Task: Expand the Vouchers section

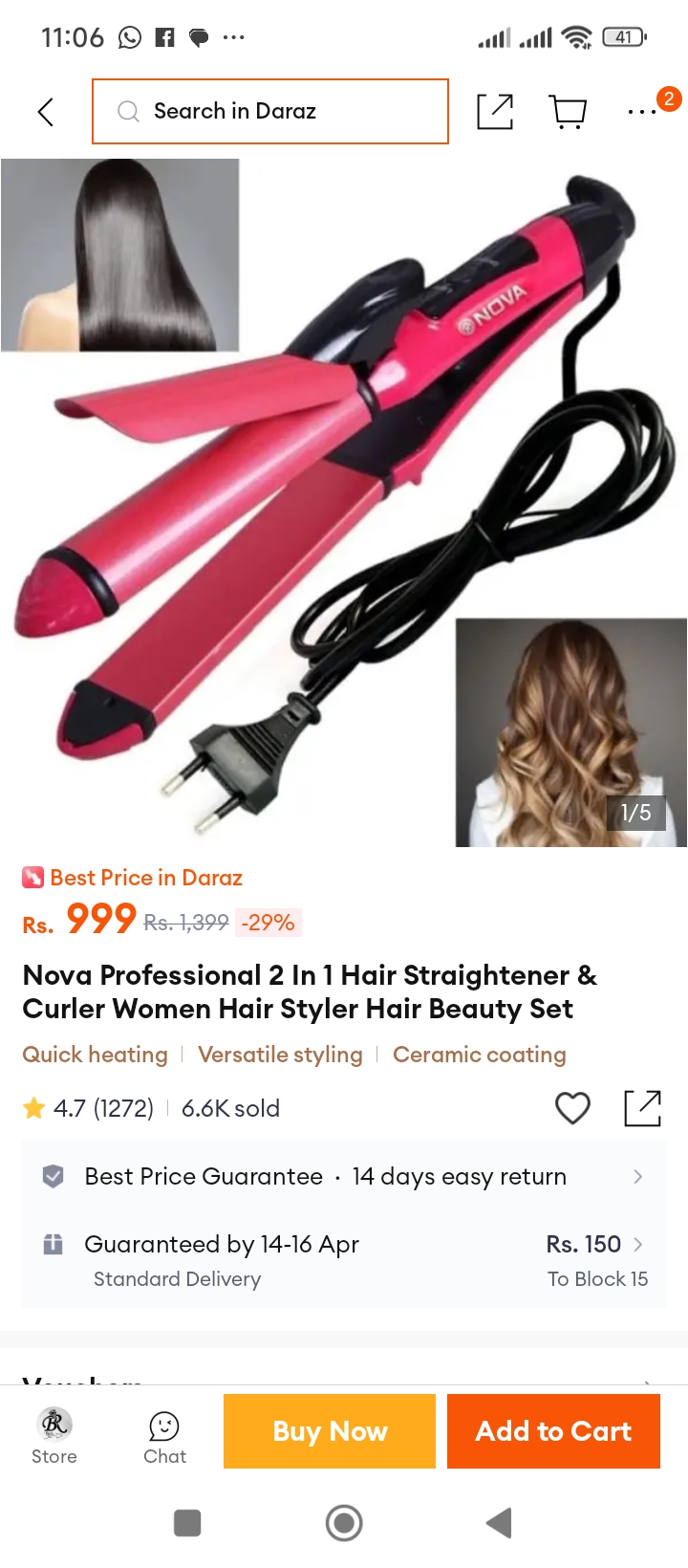Action: click(x=344, y=1377)
